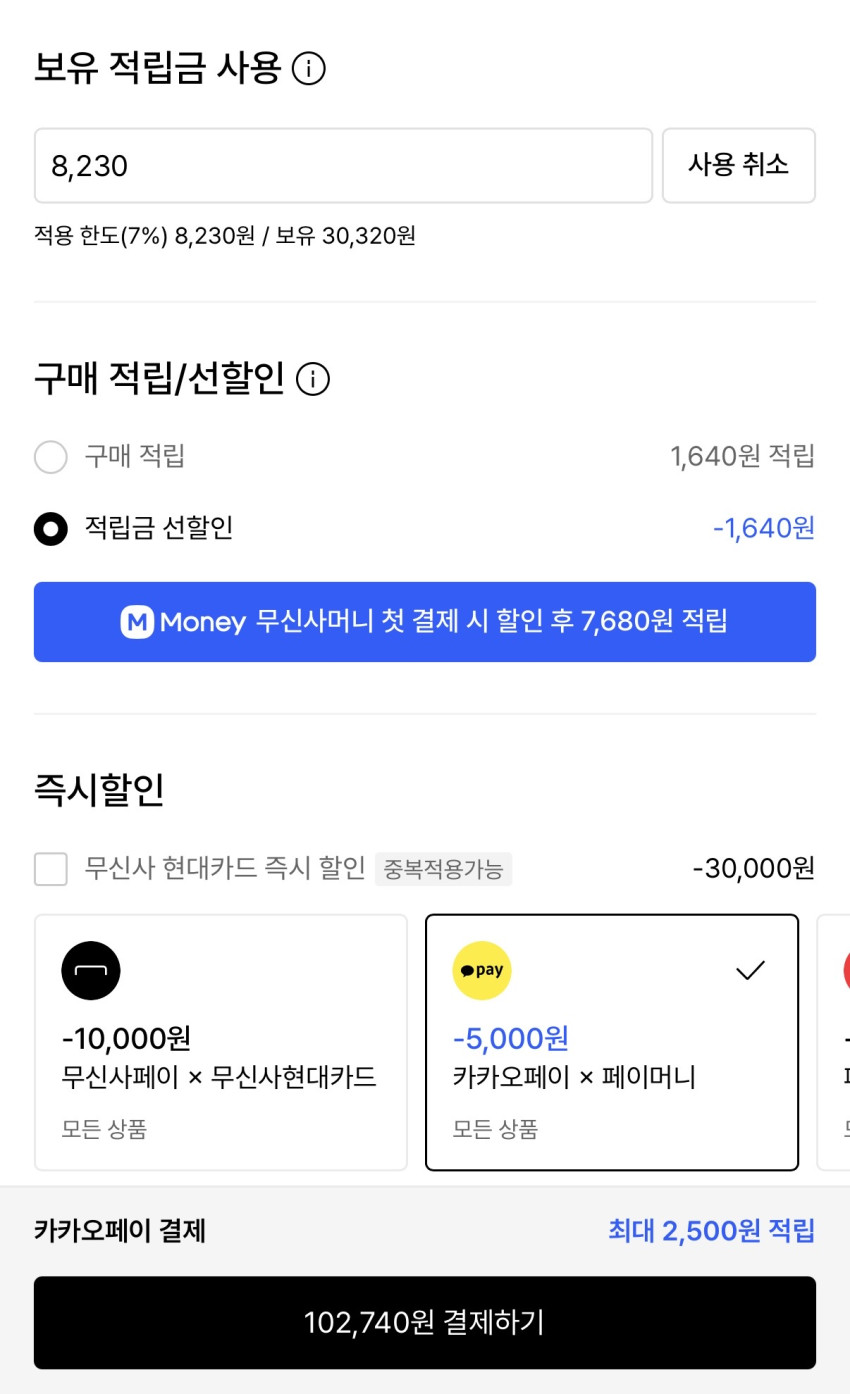Open the 무신사머니 첫 결제 banner
Viewport: 850px width, 1394px height.
point(425,622)
